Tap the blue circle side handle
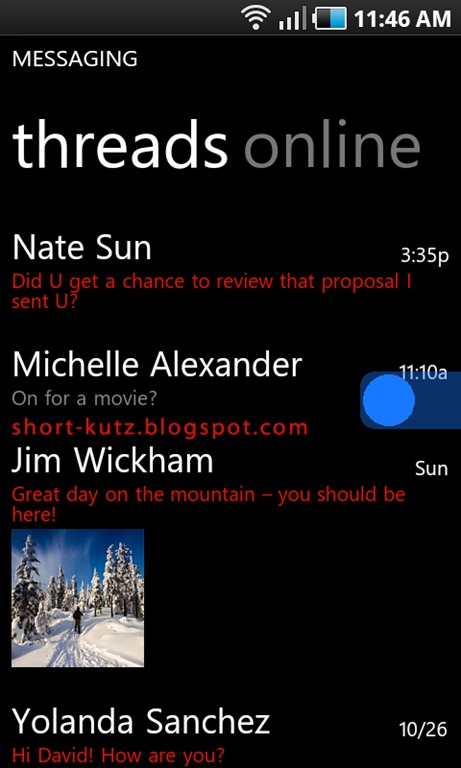Image resolution: width=461 pixels, height=768 pixels. (x=389, y=400)
